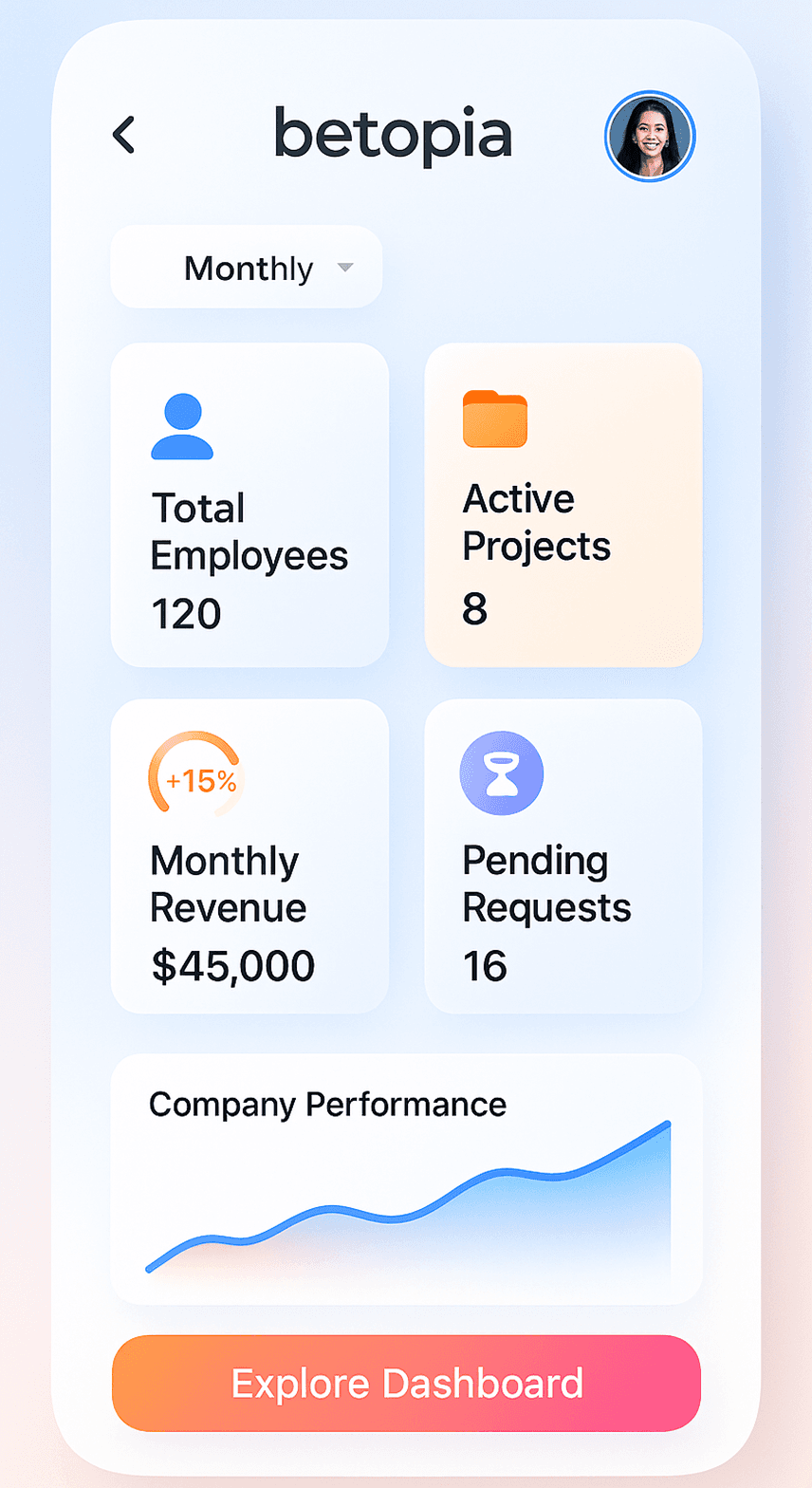The height and width of the screenshot is (1488, 812).
Task: Click the Company Performance heading
Action: click(x=327, y=1104)
